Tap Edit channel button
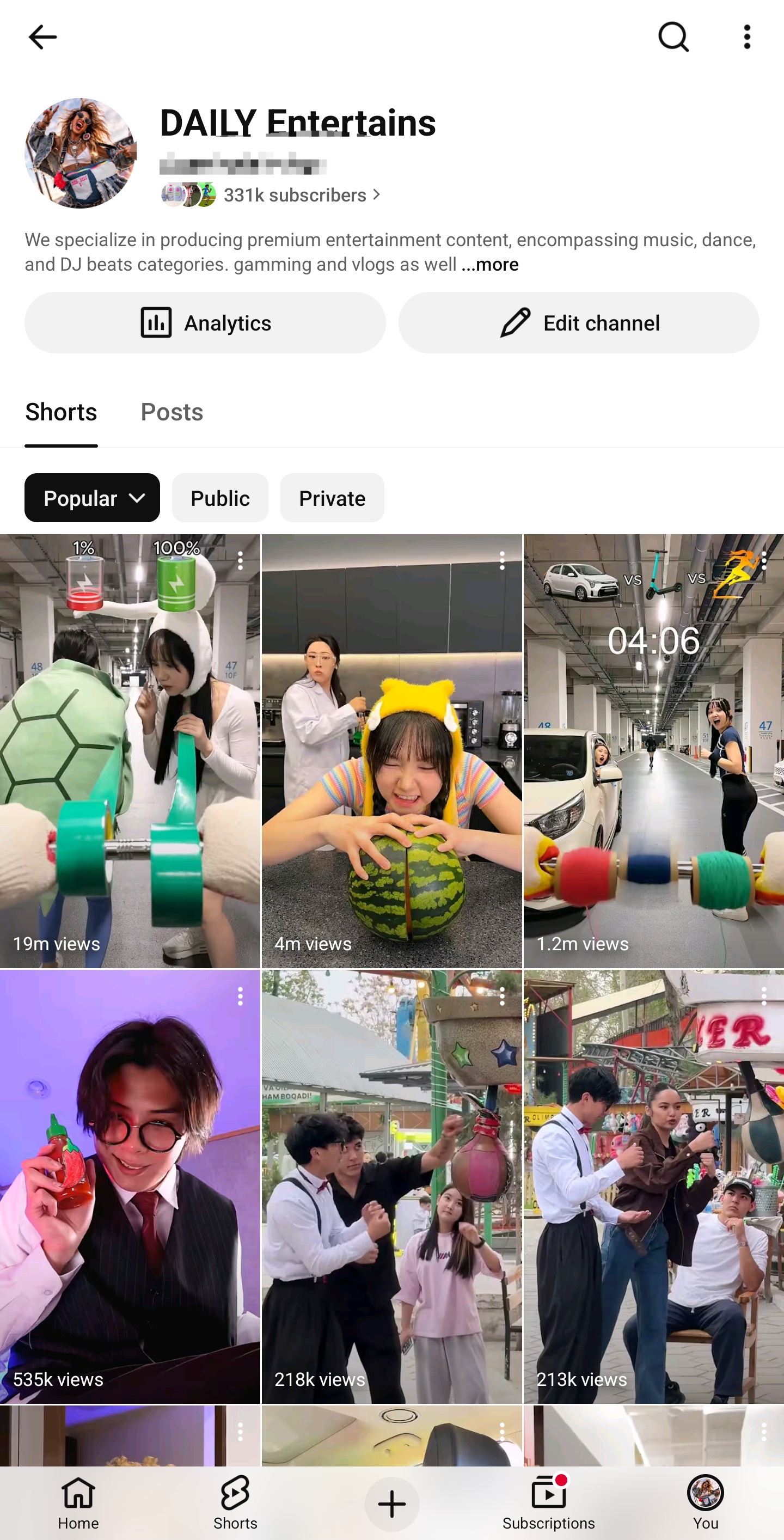 click(x=578, y=323)
